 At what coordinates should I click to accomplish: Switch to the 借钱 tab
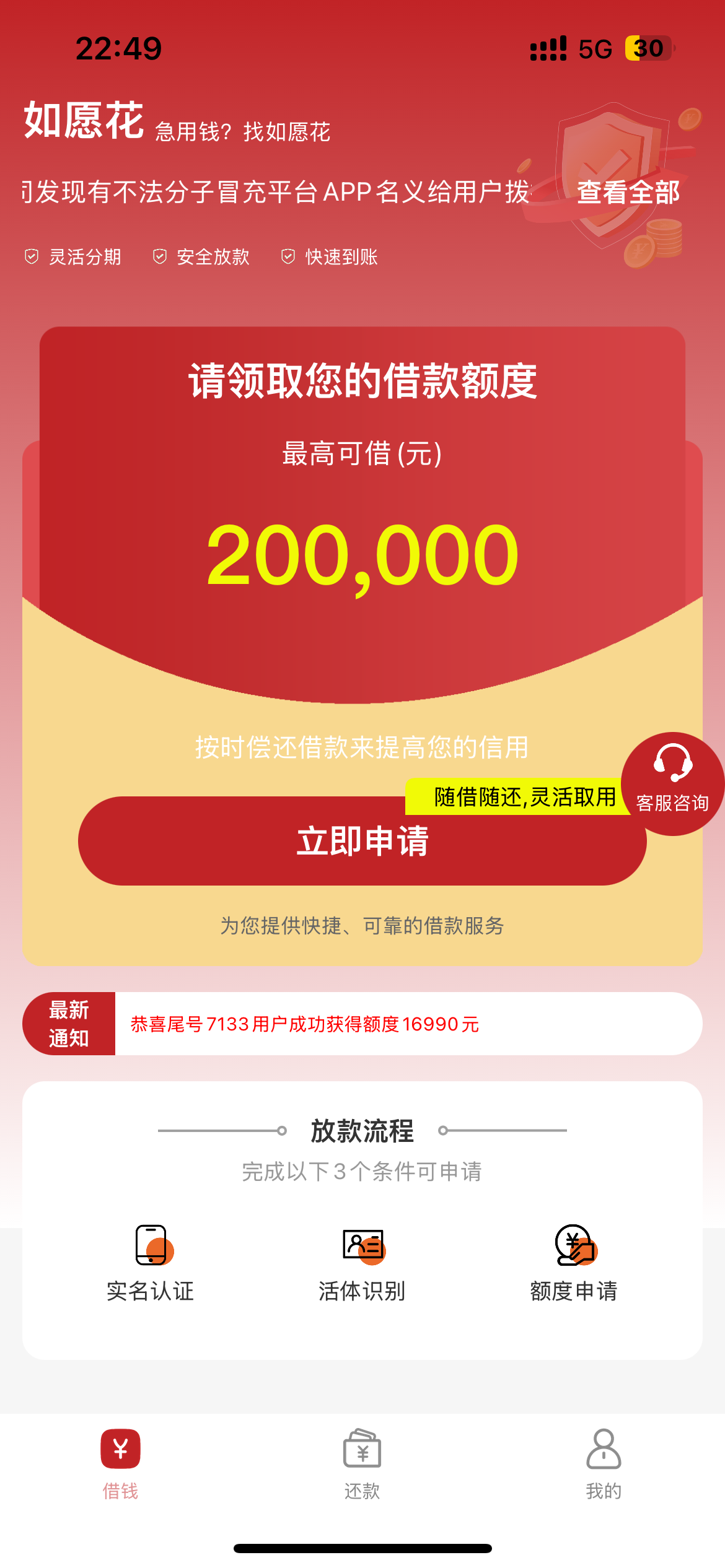click(121, 1465)
